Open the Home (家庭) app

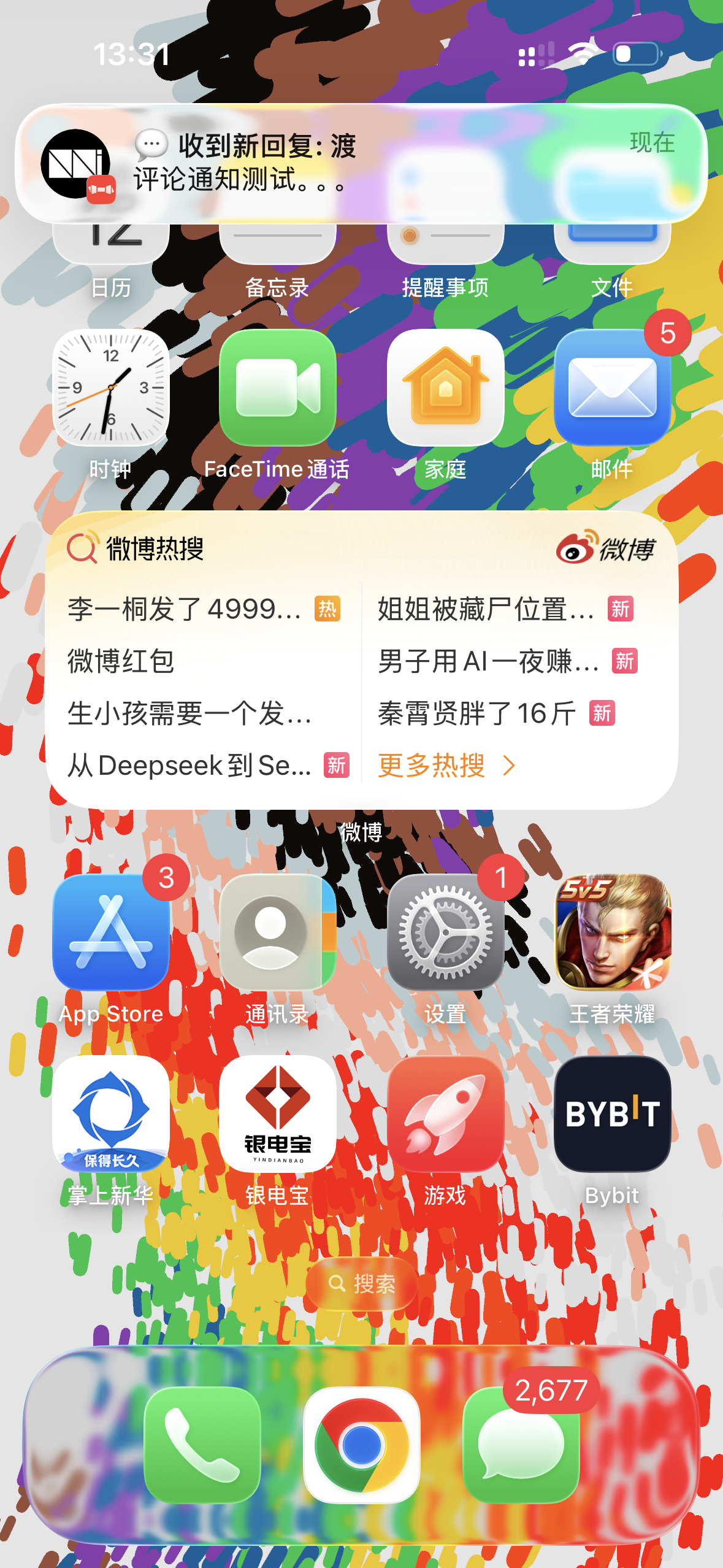[445, 388]
